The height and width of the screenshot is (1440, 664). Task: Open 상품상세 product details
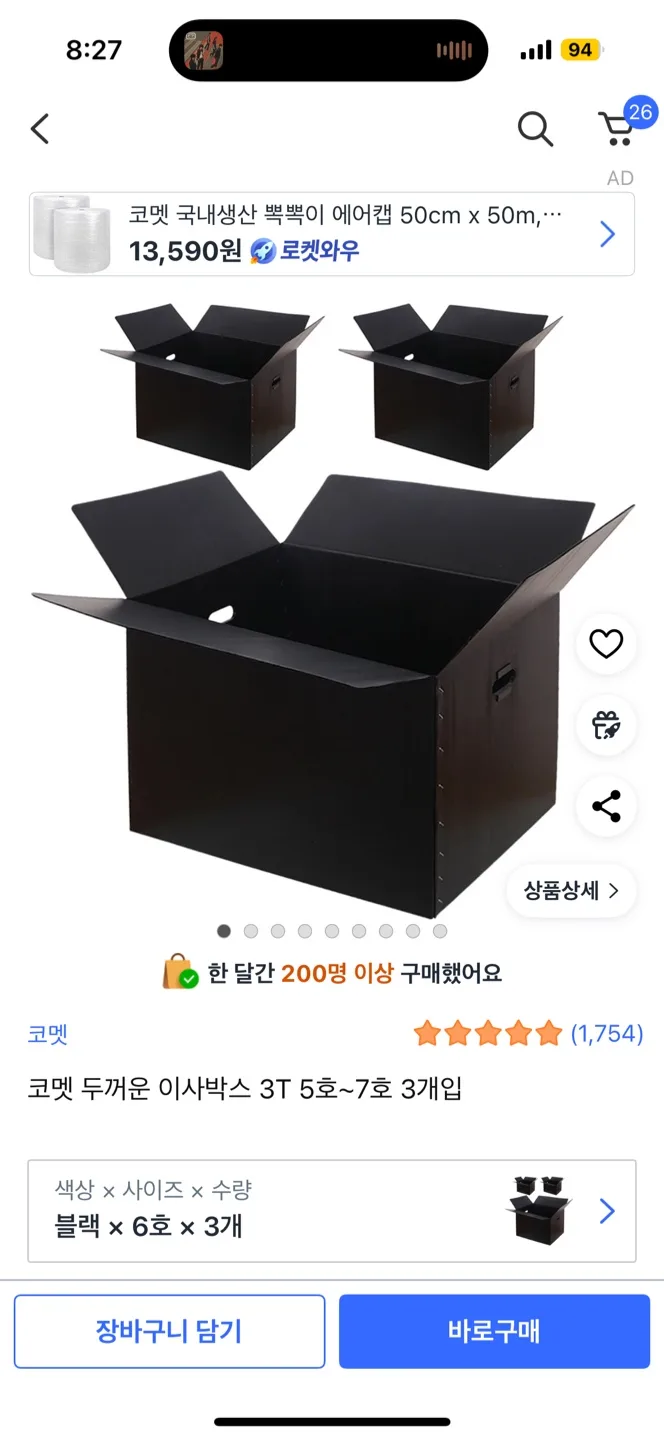point(571,890)
